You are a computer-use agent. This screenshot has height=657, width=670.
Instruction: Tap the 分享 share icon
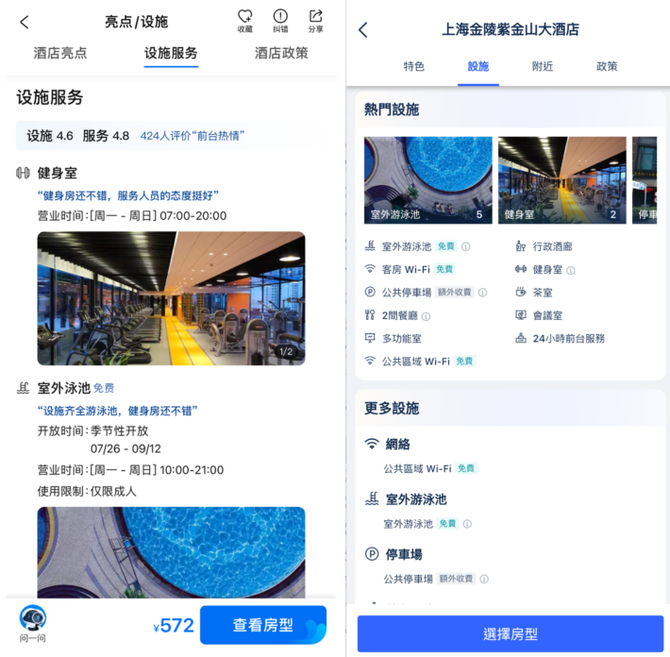(316, 20)
